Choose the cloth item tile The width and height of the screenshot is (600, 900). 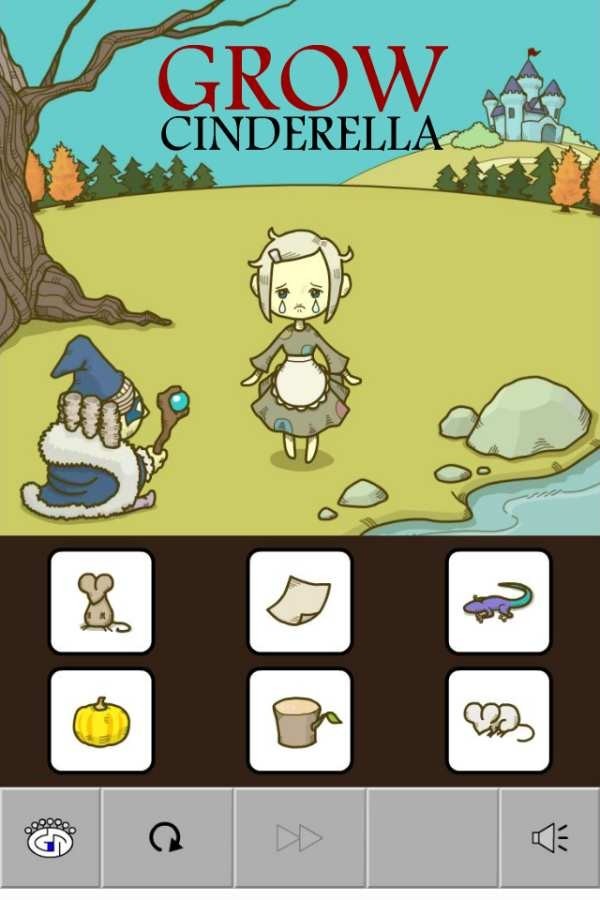point(300,602)
